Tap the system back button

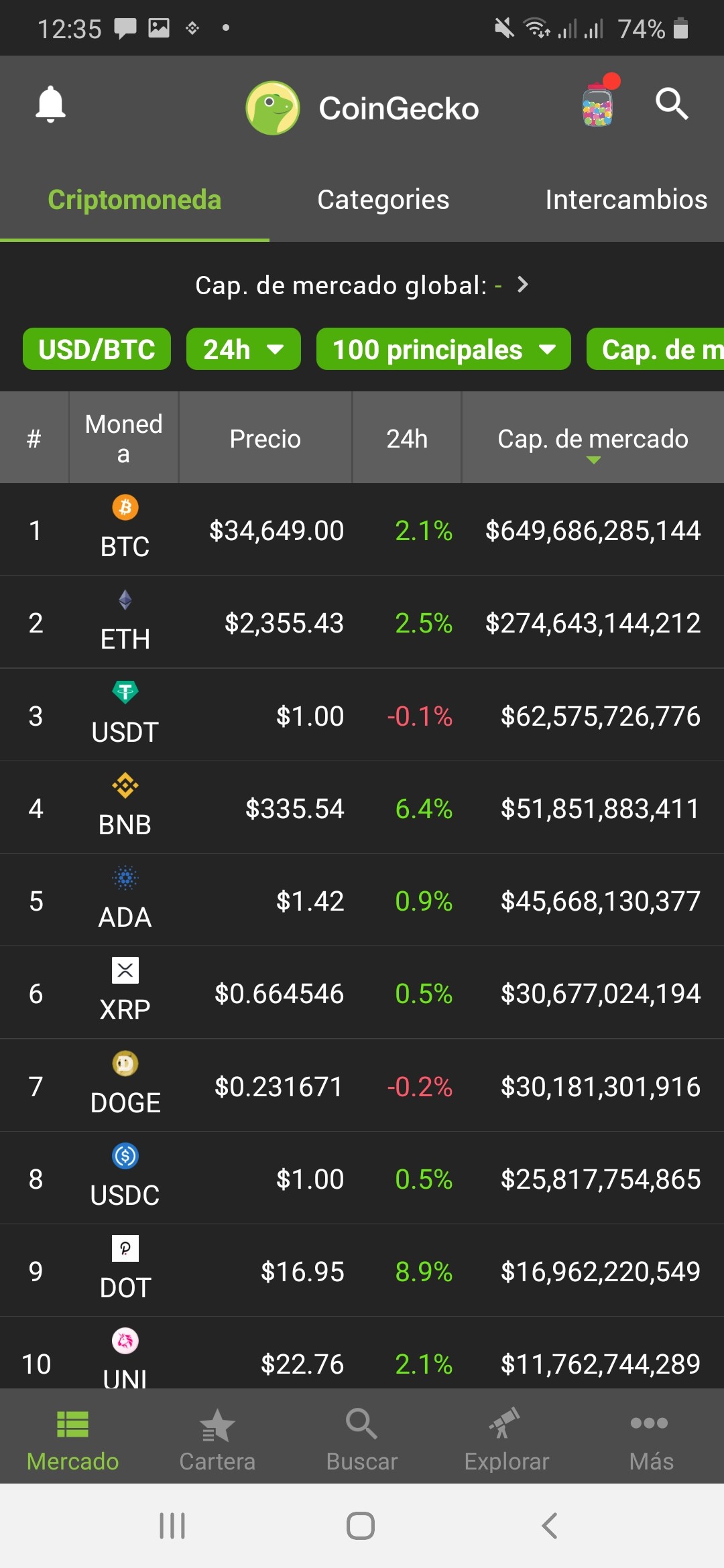[550, 1526]
